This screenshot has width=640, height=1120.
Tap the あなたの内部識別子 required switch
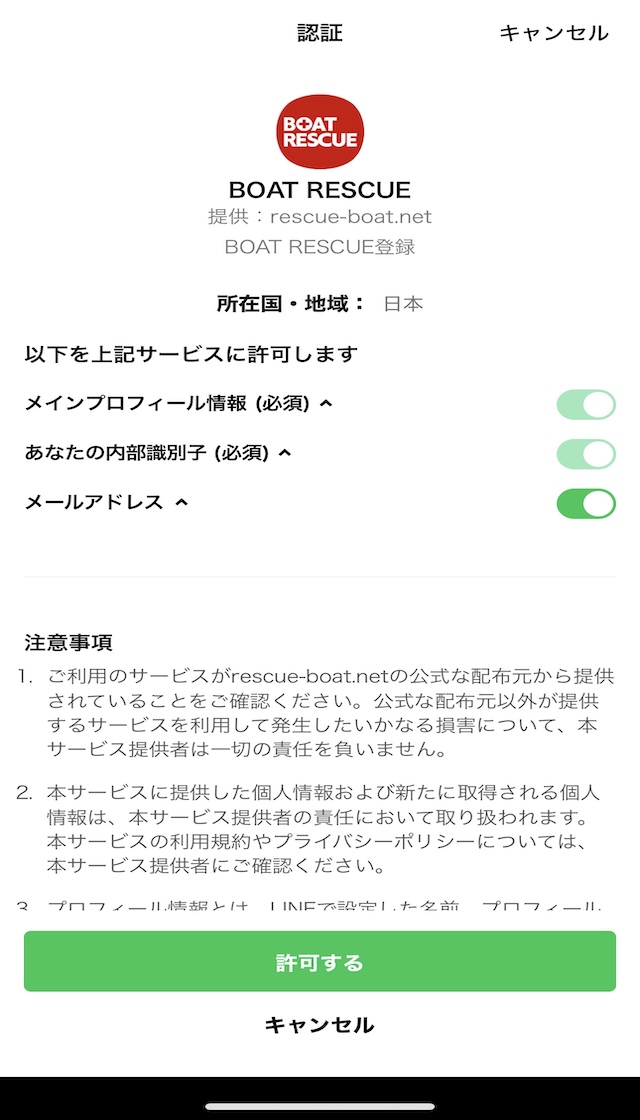586,454
